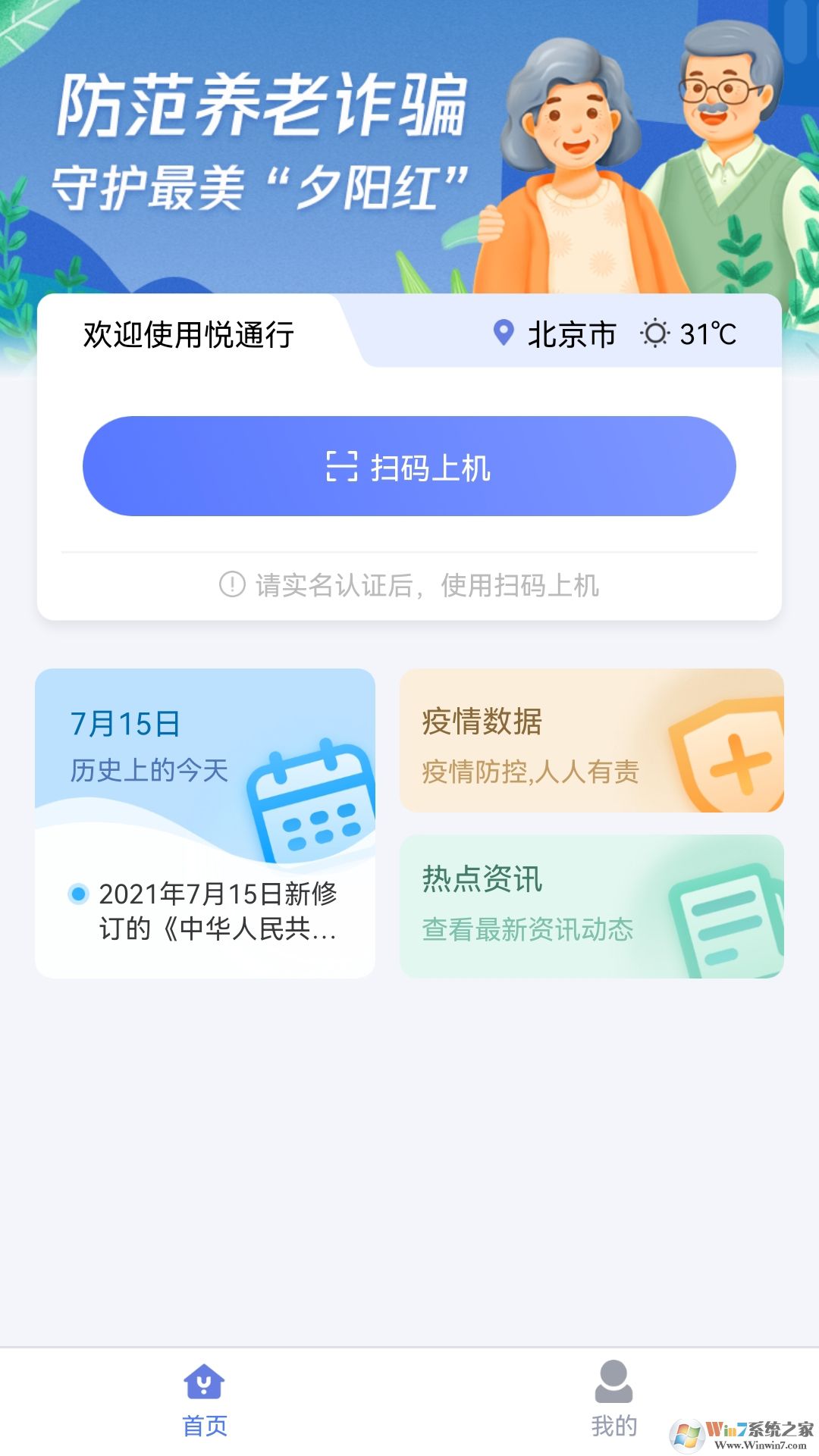Tap the exclamation info icon before 请实名认证 text
This screenshot has height=1456, width=819.
[x=230, y=585]
